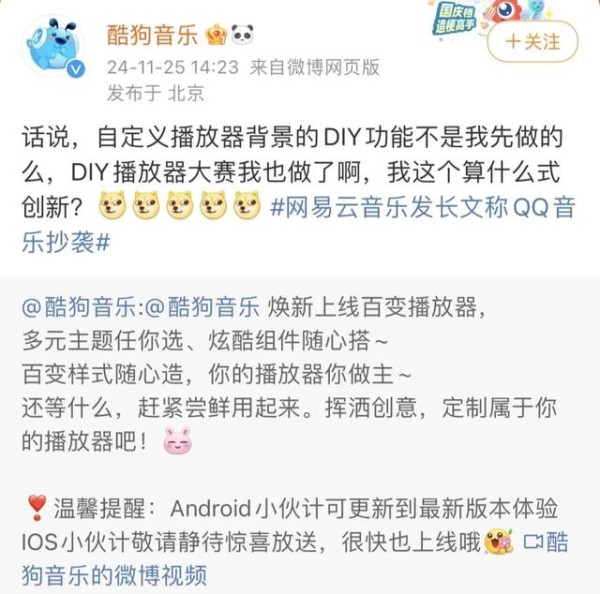Open the 酷狗音乐 account name
The height and width of the screenshot is (594, 600).
(152, 36)
